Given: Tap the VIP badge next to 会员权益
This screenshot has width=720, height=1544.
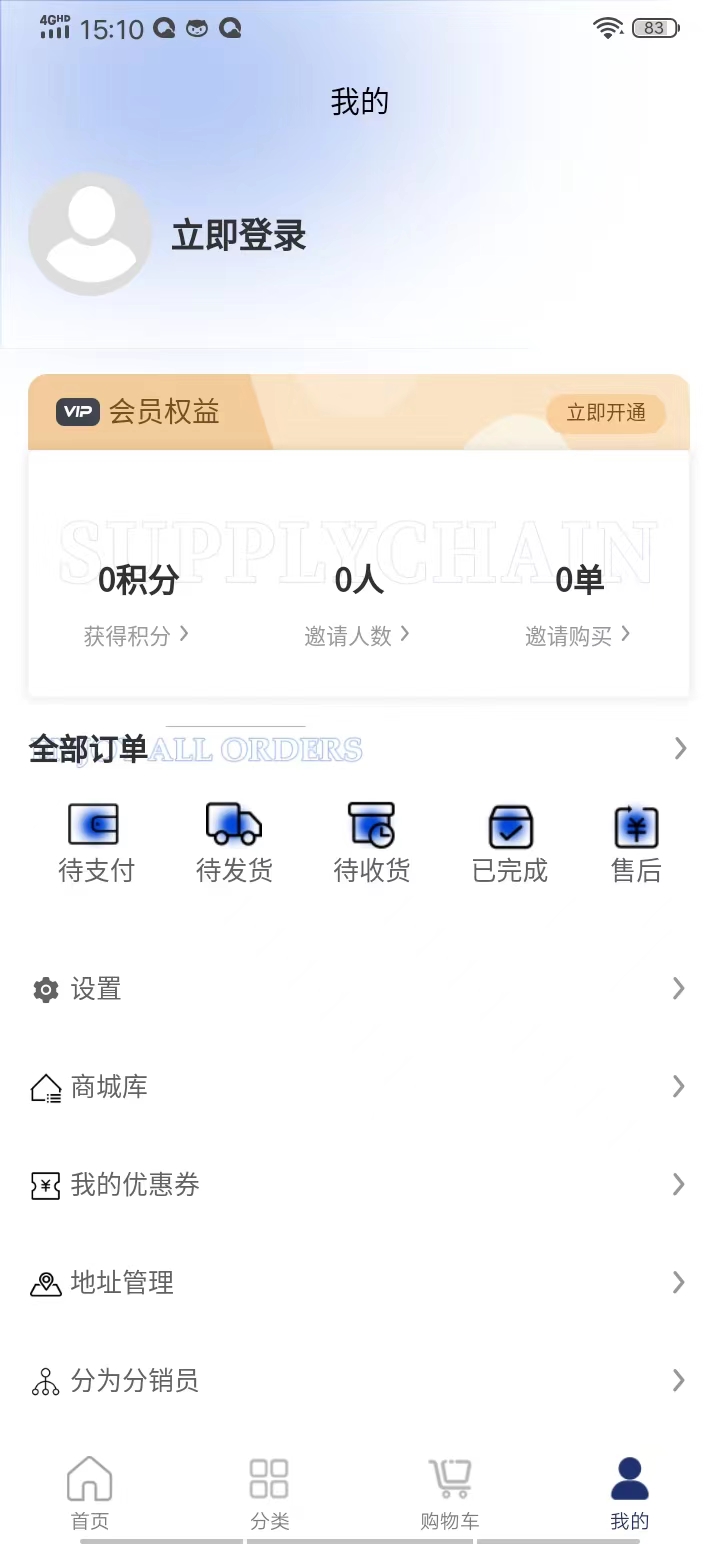Looking at the screenshot, I should [79, 412].
